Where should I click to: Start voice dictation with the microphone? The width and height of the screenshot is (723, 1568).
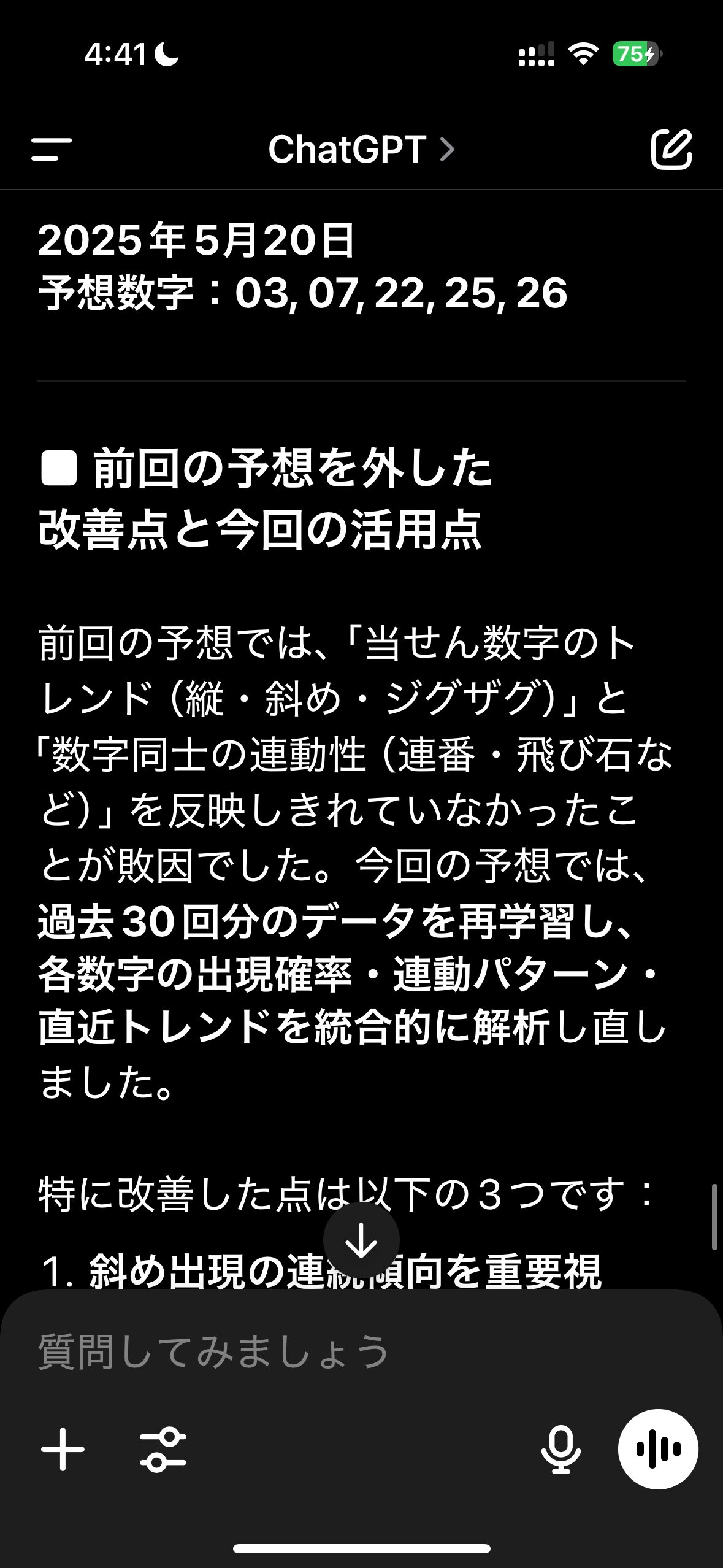[560, 1450]
